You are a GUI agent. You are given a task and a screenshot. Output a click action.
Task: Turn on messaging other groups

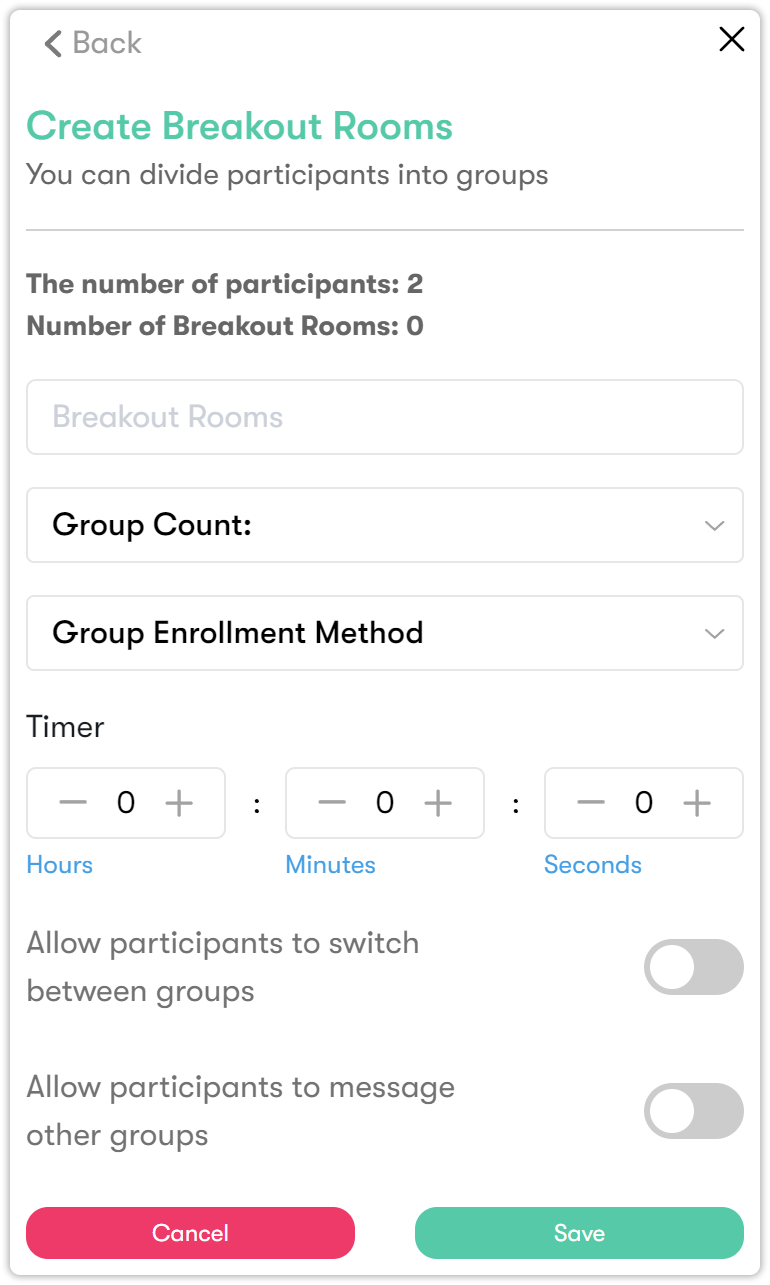coord(693,1111)
